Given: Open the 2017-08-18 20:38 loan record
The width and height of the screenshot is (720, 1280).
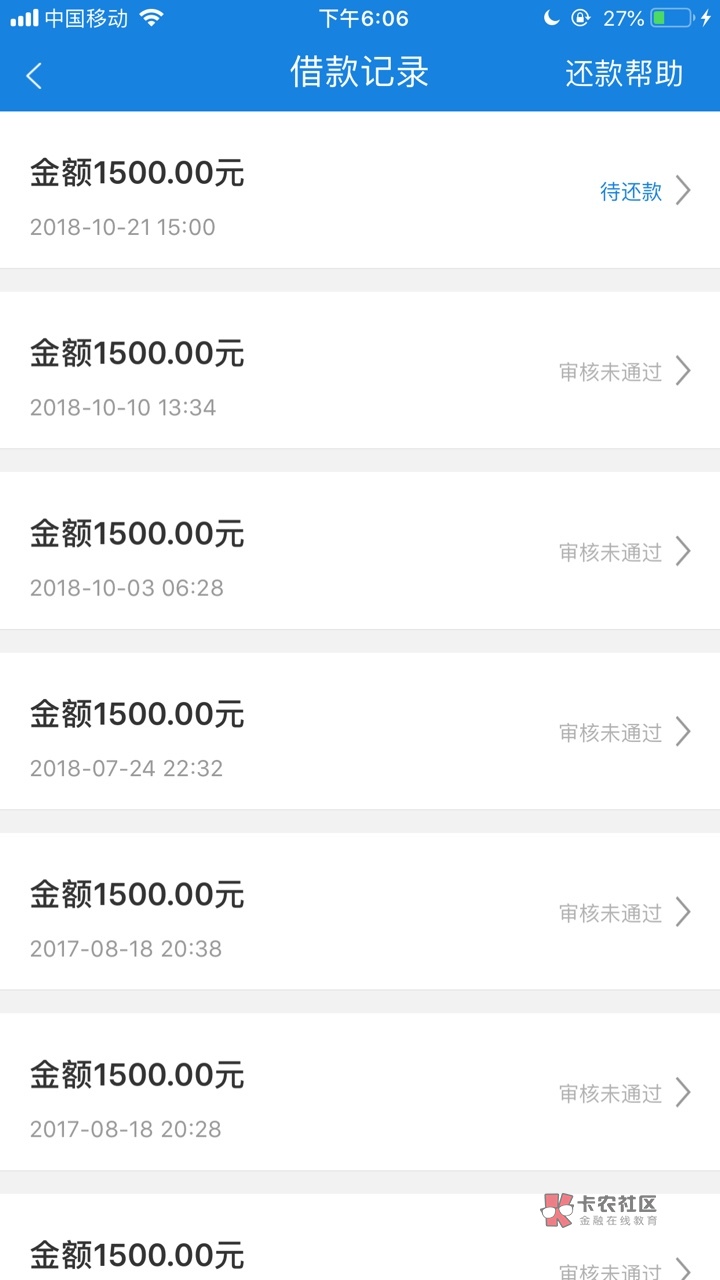Looking at the screenshot, I should pyautogui.click(x=360, y=912).
